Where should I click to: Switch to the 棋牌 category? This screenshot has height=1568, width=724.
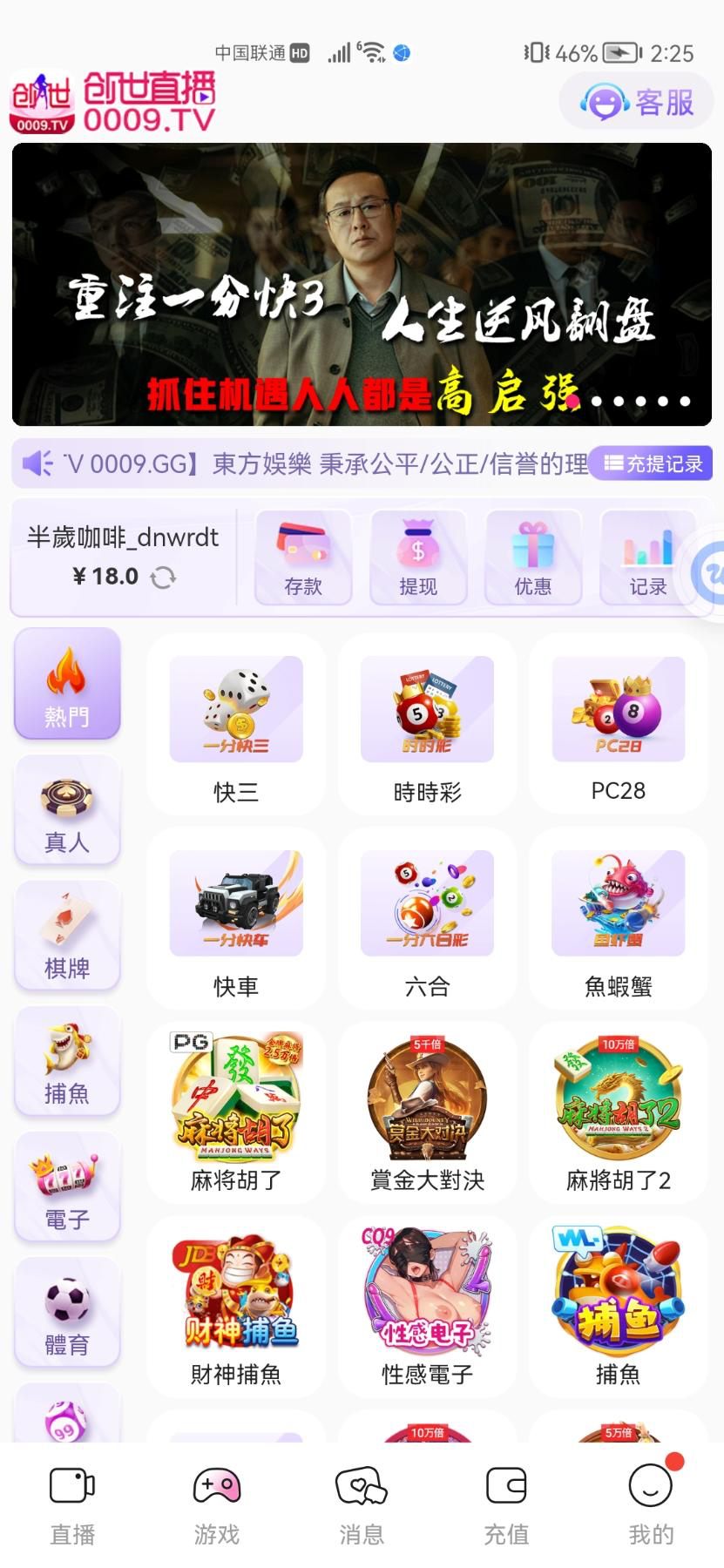[x=67, y=936]
